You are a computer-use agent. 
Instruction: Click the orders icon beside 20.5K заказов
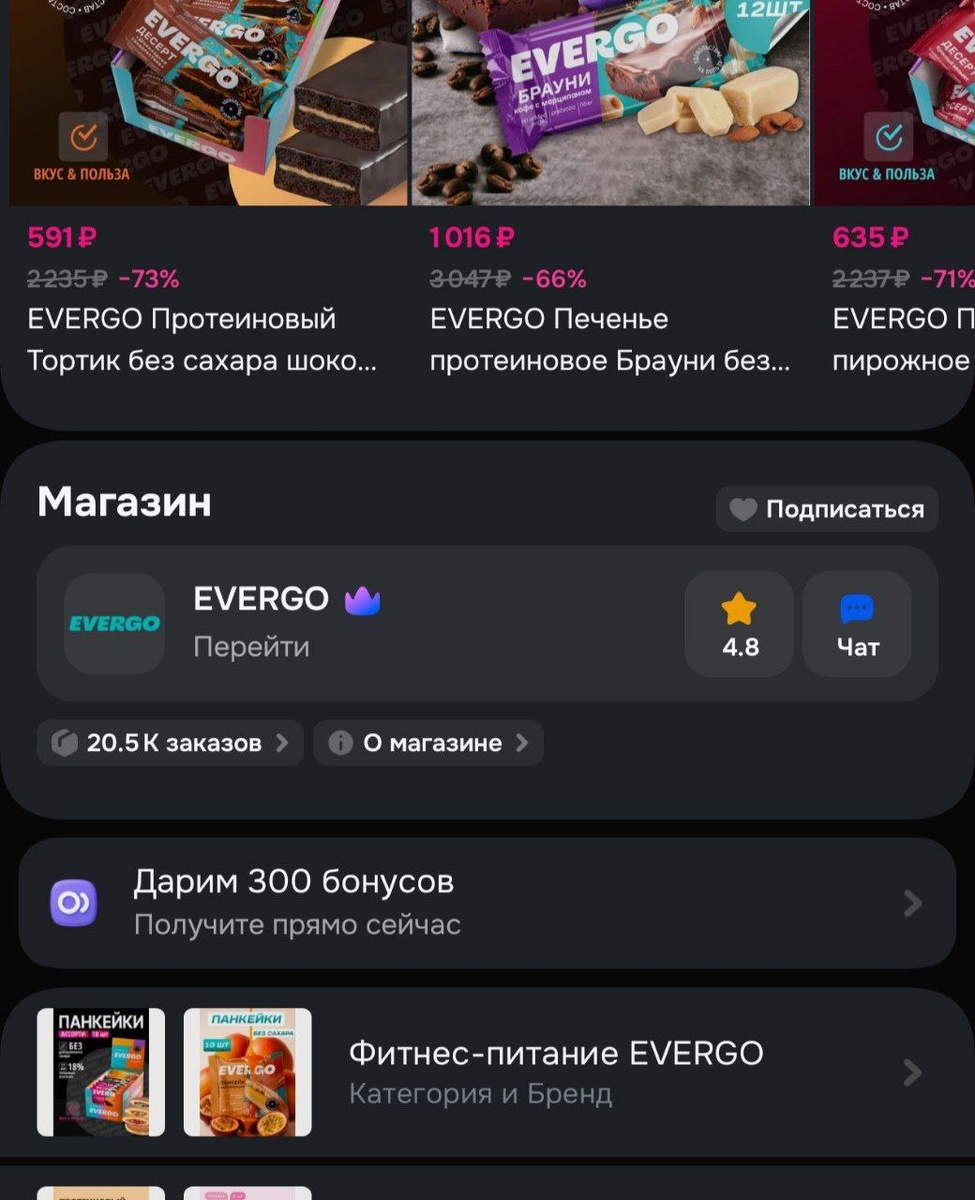pyautogui.click(x=65, y=743)
